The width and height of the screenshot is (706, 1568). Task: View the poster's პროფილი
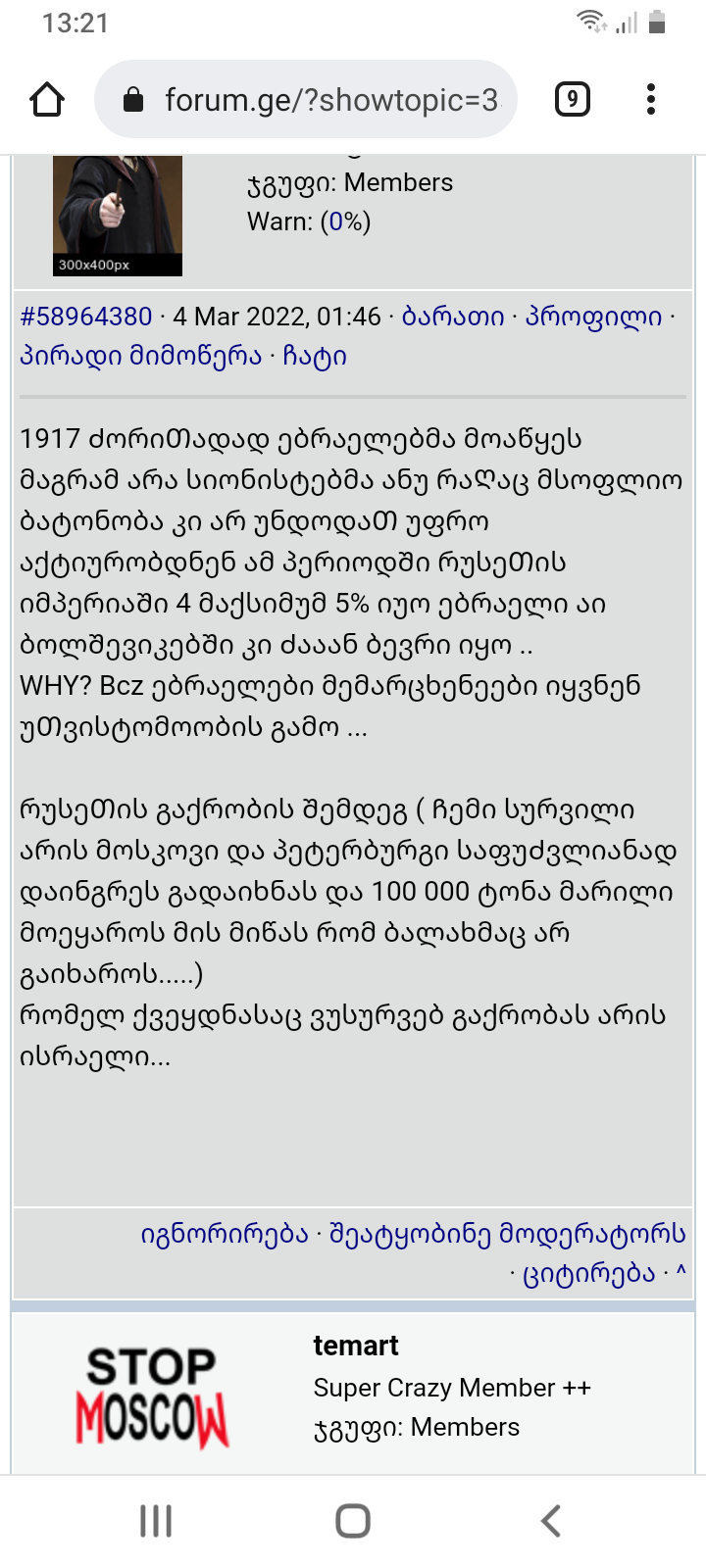593,317
